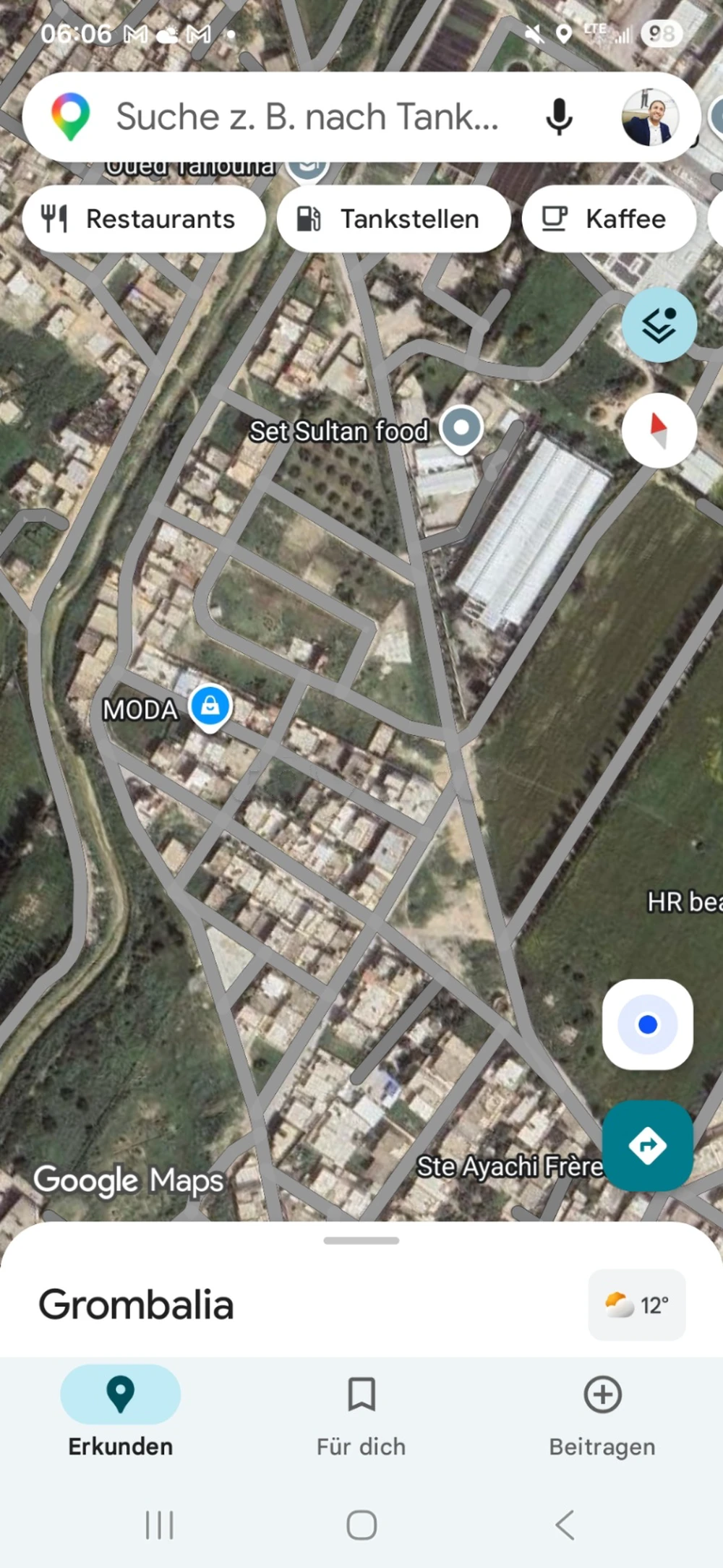Check the 12° weather chip
The width and height of the screenshot is (723, 1568).
(x=636, y=1305)
